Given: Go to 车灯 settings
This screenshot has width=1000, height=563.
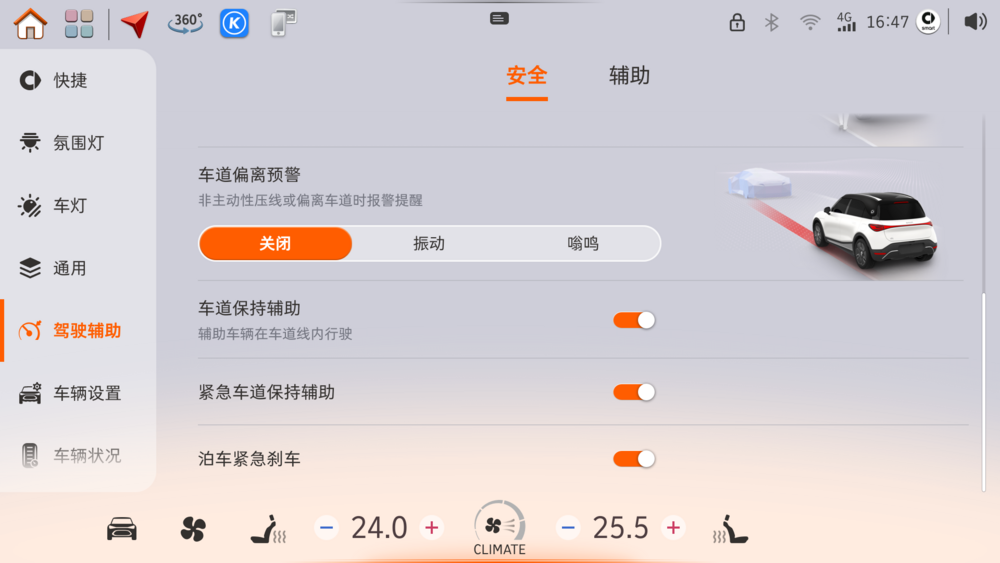Looking at the screenshot, I should pos(70,206).
